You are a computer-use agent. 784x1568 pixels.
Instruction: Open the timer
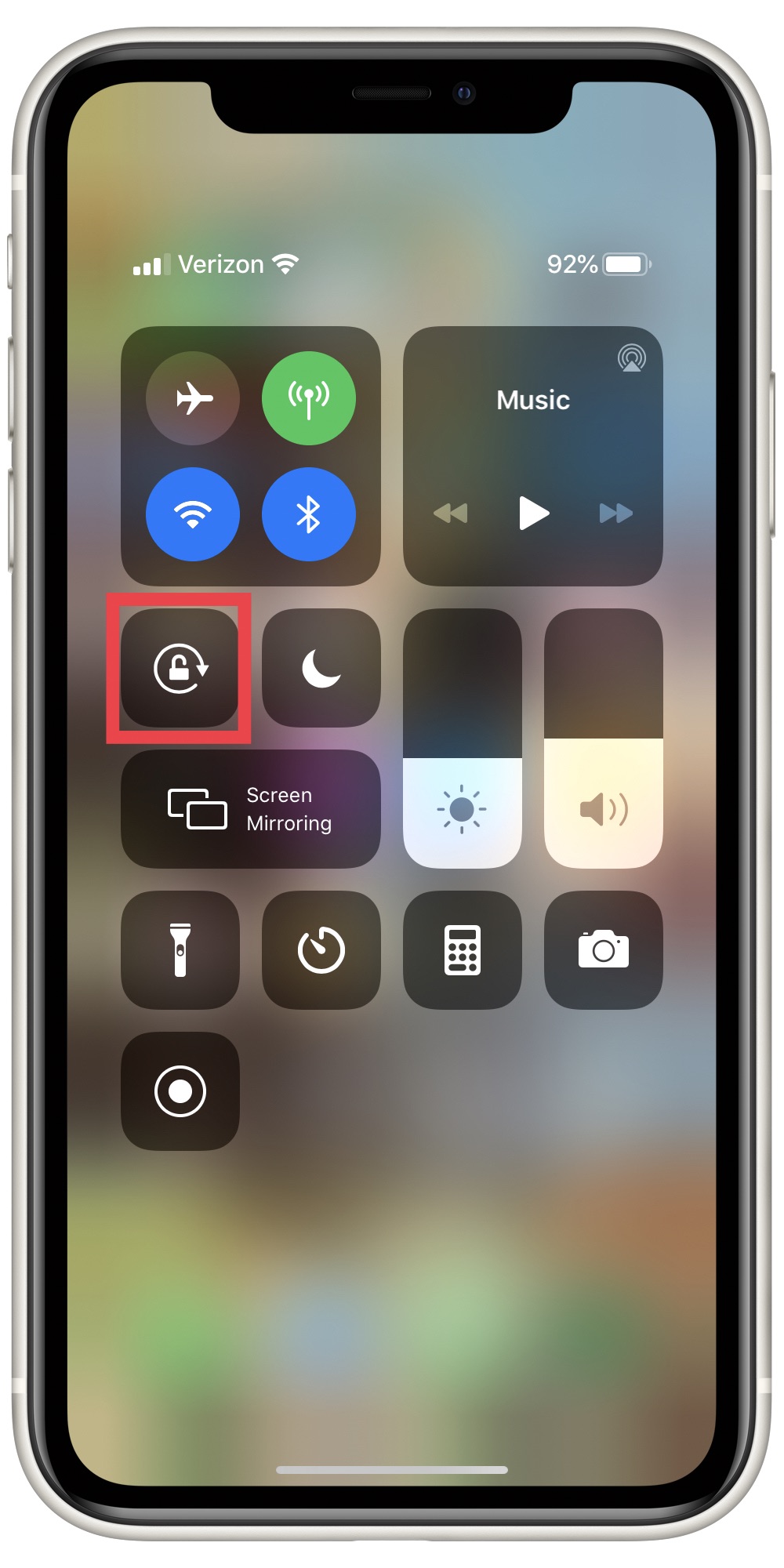321,950
